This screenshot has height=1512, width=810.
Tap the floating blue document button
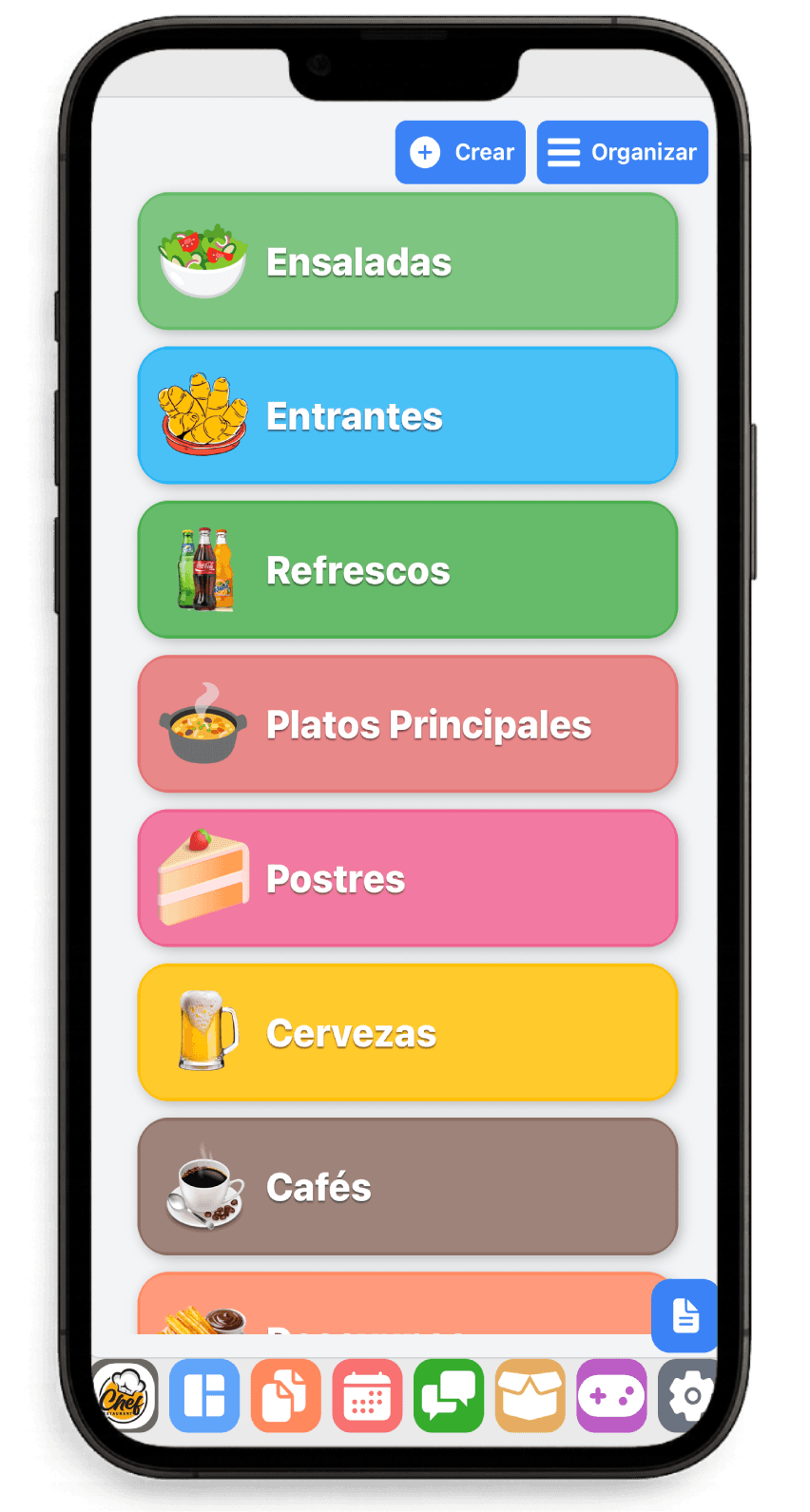[685, 1316]
